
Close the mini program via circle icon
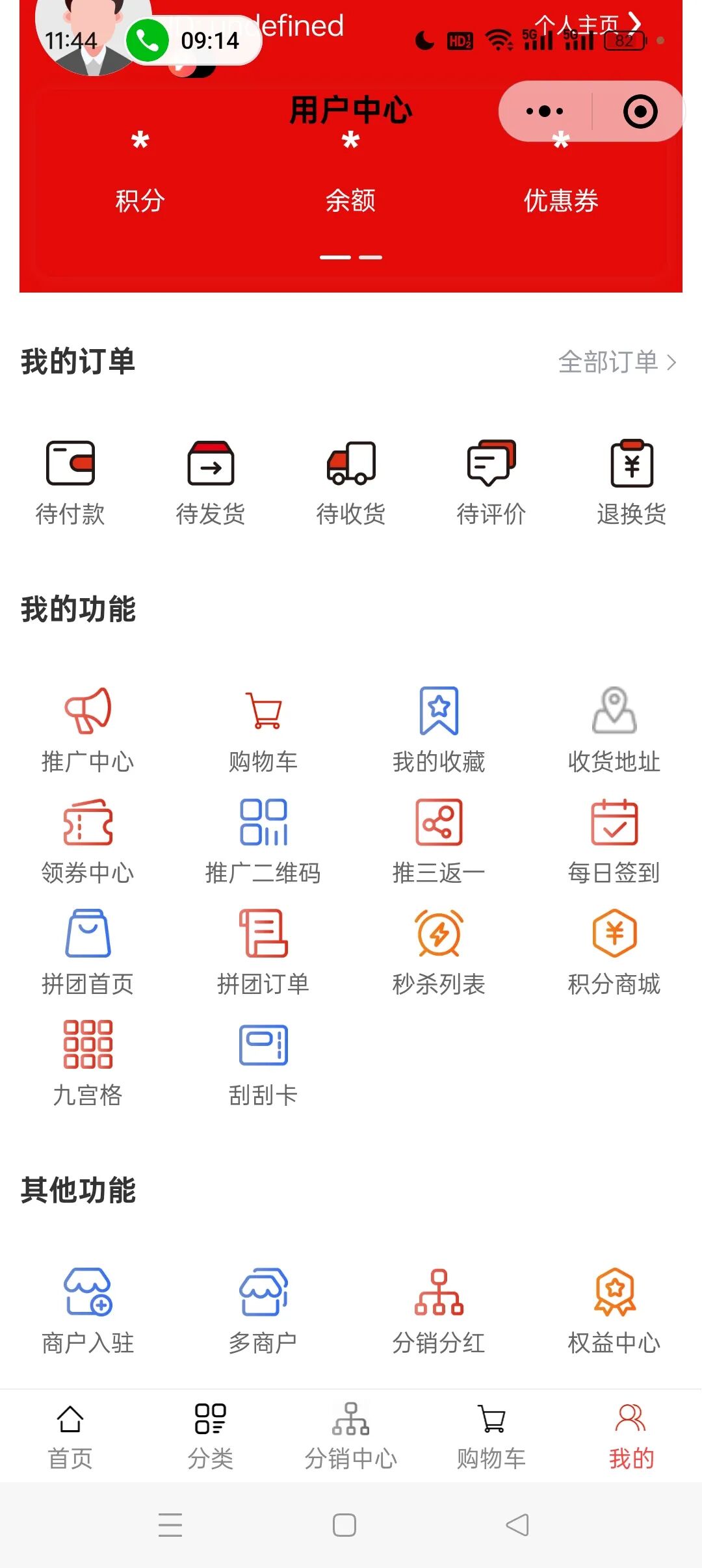[640, 111]
